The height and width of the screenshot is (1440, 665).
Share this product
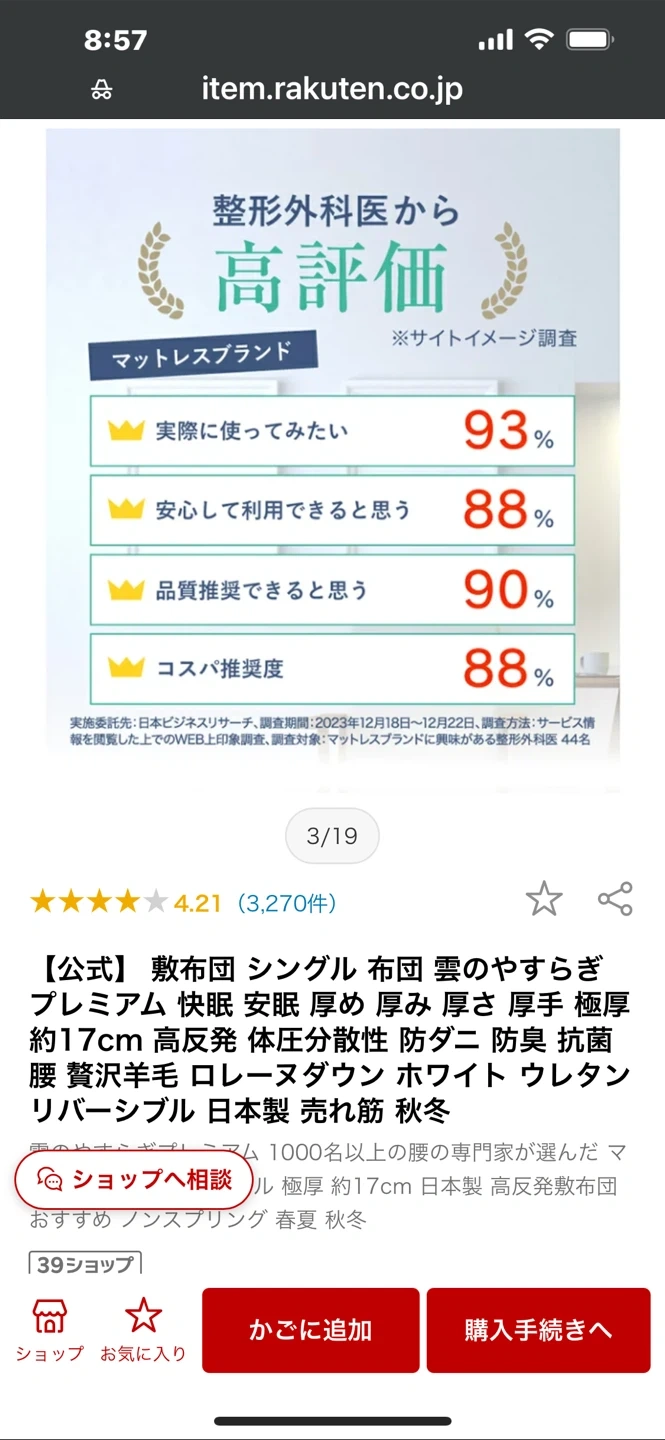coord(615,899)
